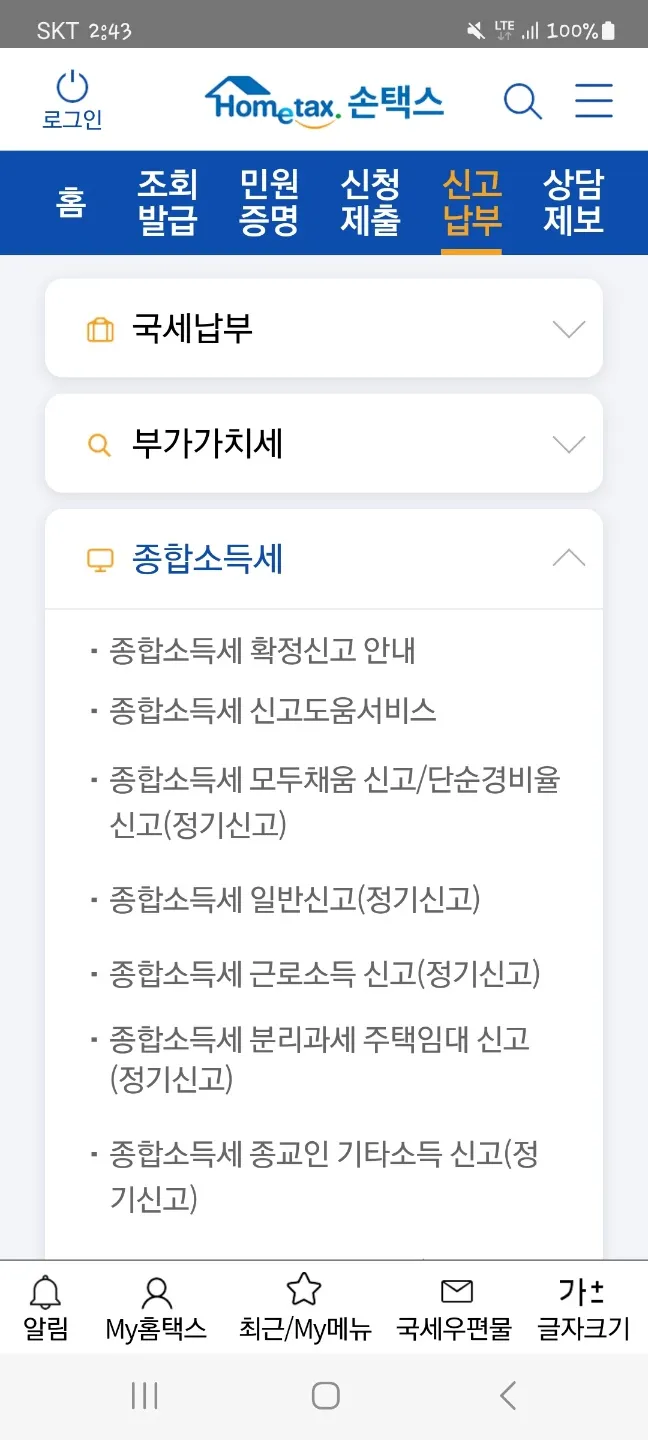
Task: Switch to the 조회발급 tab
Action: (168, 202)
